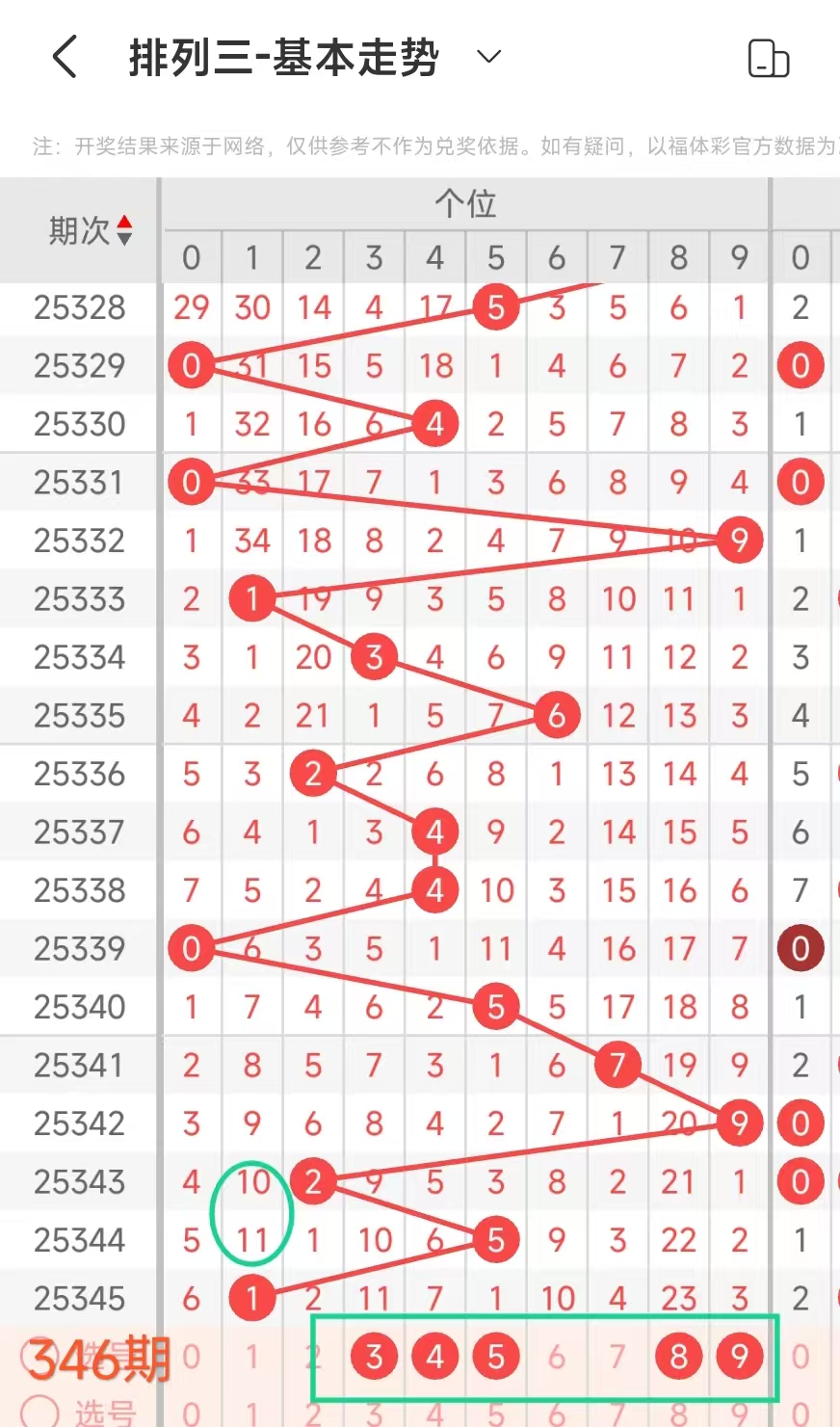This screenshot has width=840, height=1427.
Task: Deselect red ball 3 in the 346期 picking row
Action: pos(374,1357)
